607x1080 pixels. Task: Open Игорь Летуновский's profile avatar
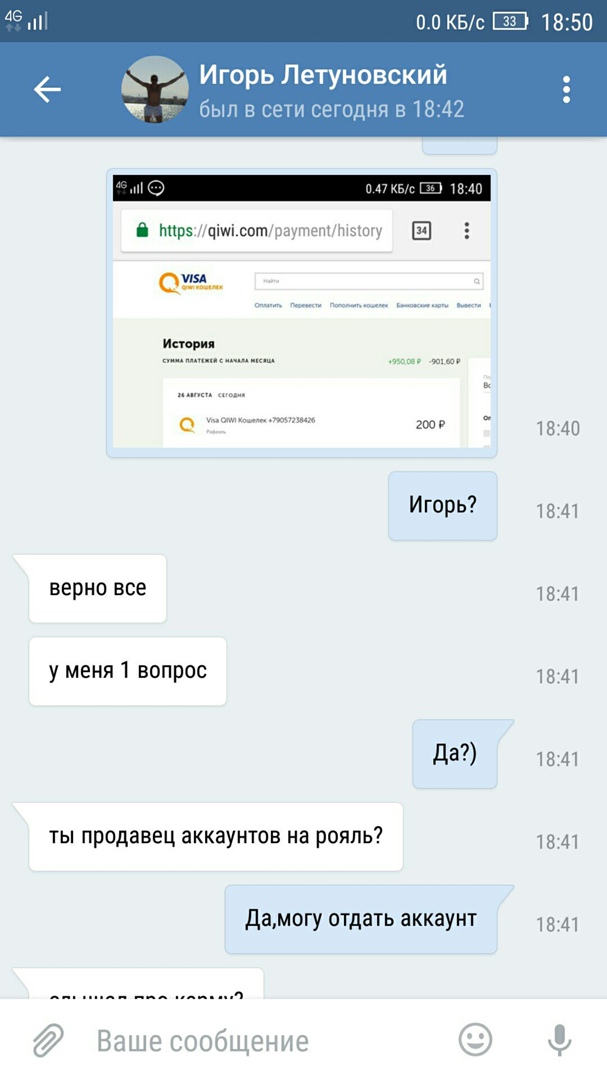click(155, 90)
